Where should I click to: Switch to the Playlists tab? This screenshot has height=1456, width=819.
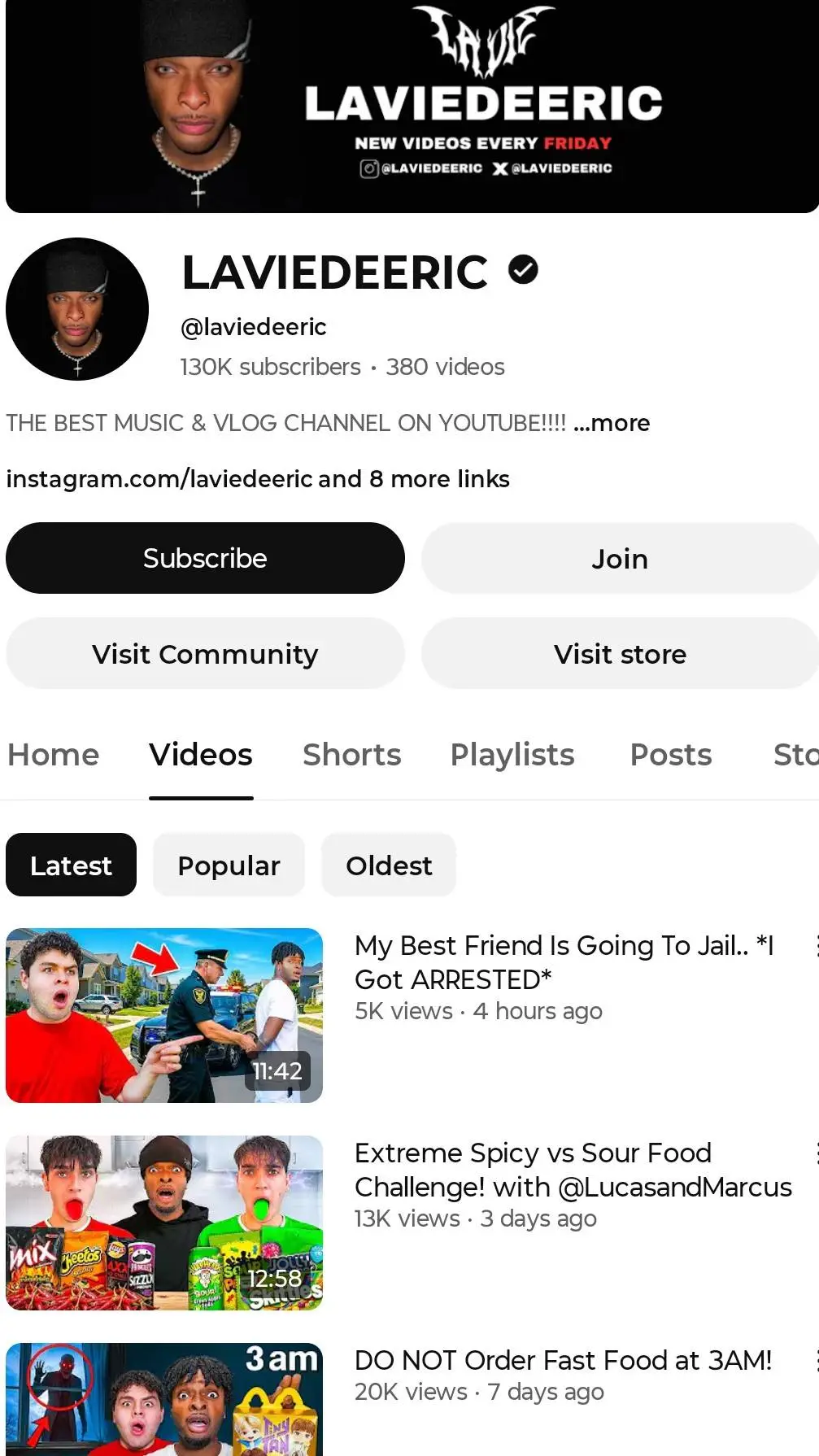pos(512,755)
